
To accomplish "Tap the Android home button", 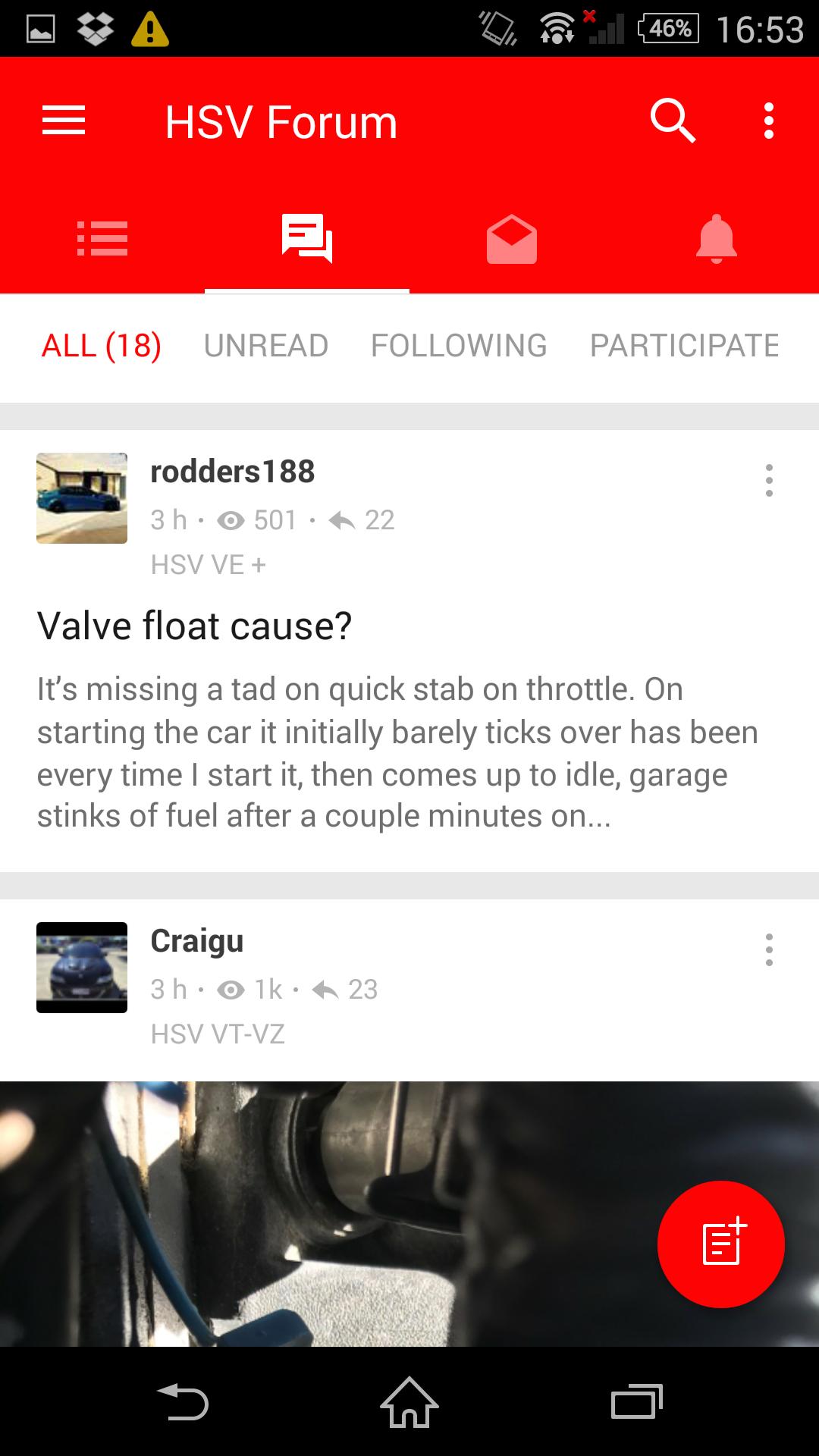I will (x=409, y=1402).
